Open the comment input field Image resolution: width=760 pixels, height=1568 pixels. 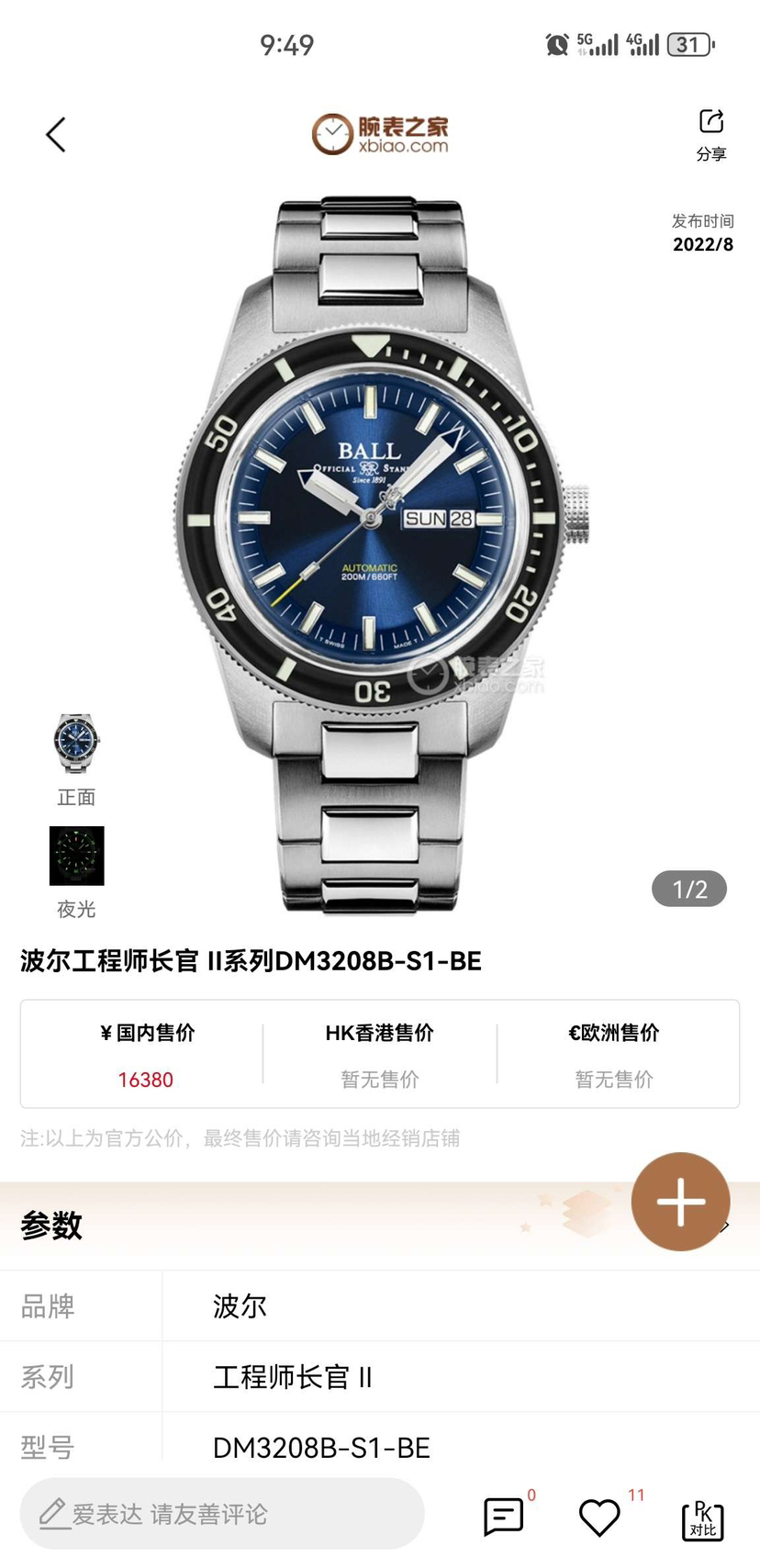[x=222, y=1514]
